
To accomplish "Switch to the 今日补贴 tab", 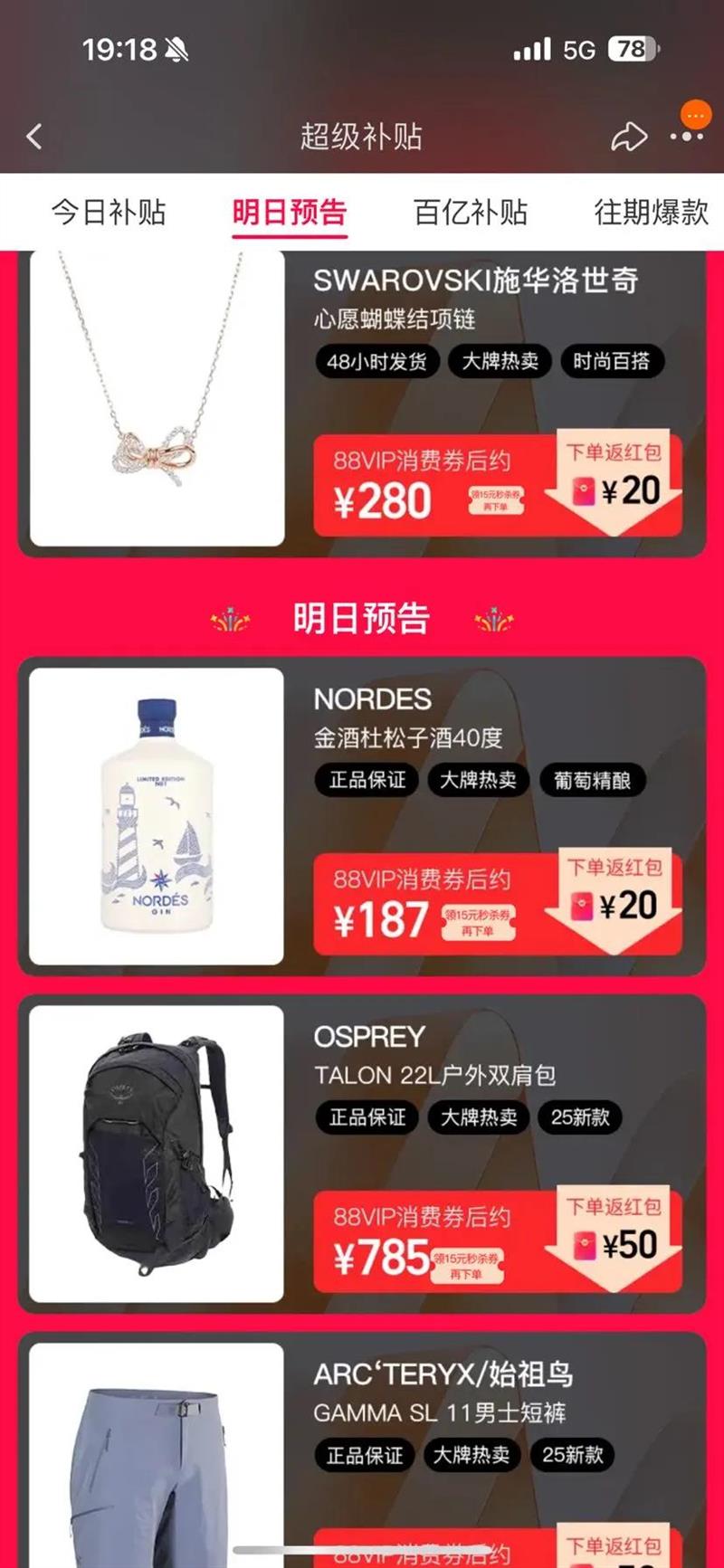I will point(109,213).
